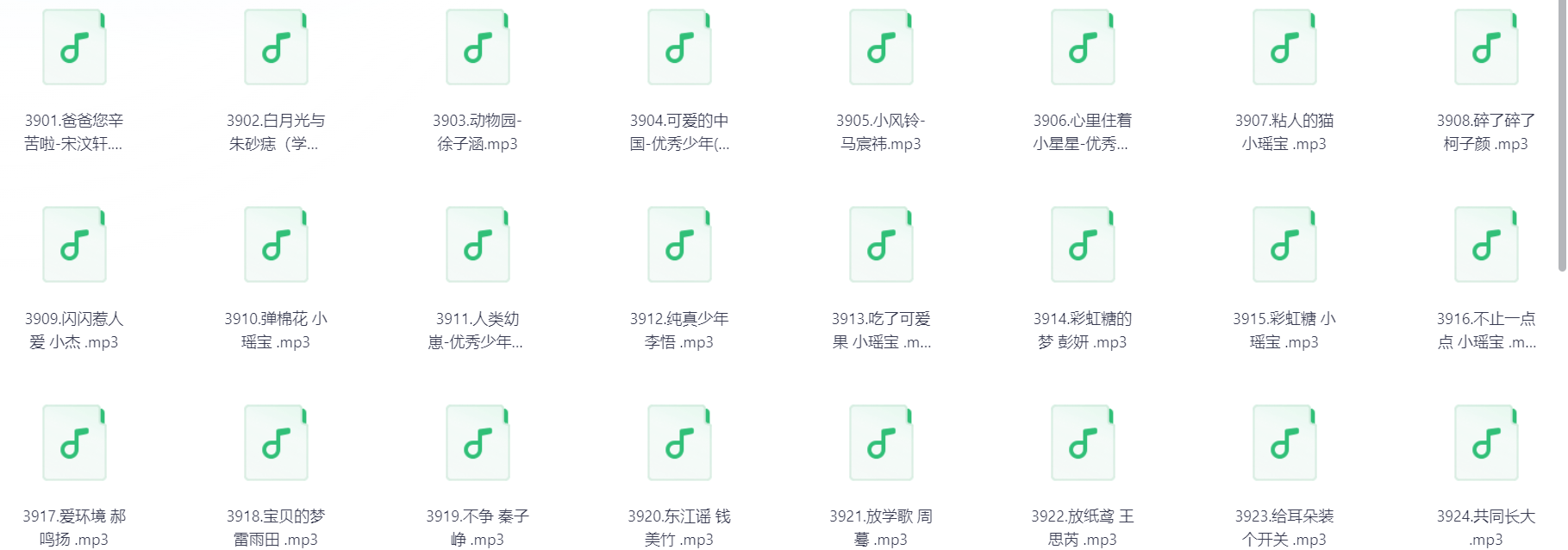Viewport: 1568px width, 550px height.
Task: Play 3905.小风铃-马宸祎.mp3
Action: click(x=881, y=47)
